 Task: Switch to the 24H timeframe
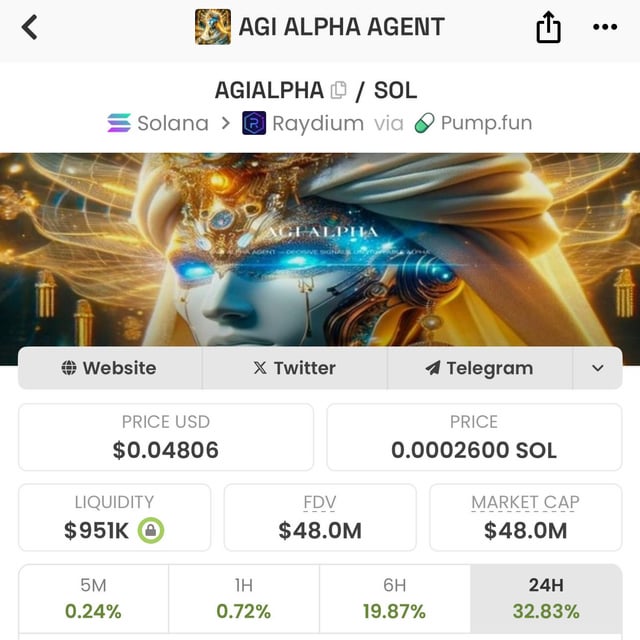click(x=545, y=598)
